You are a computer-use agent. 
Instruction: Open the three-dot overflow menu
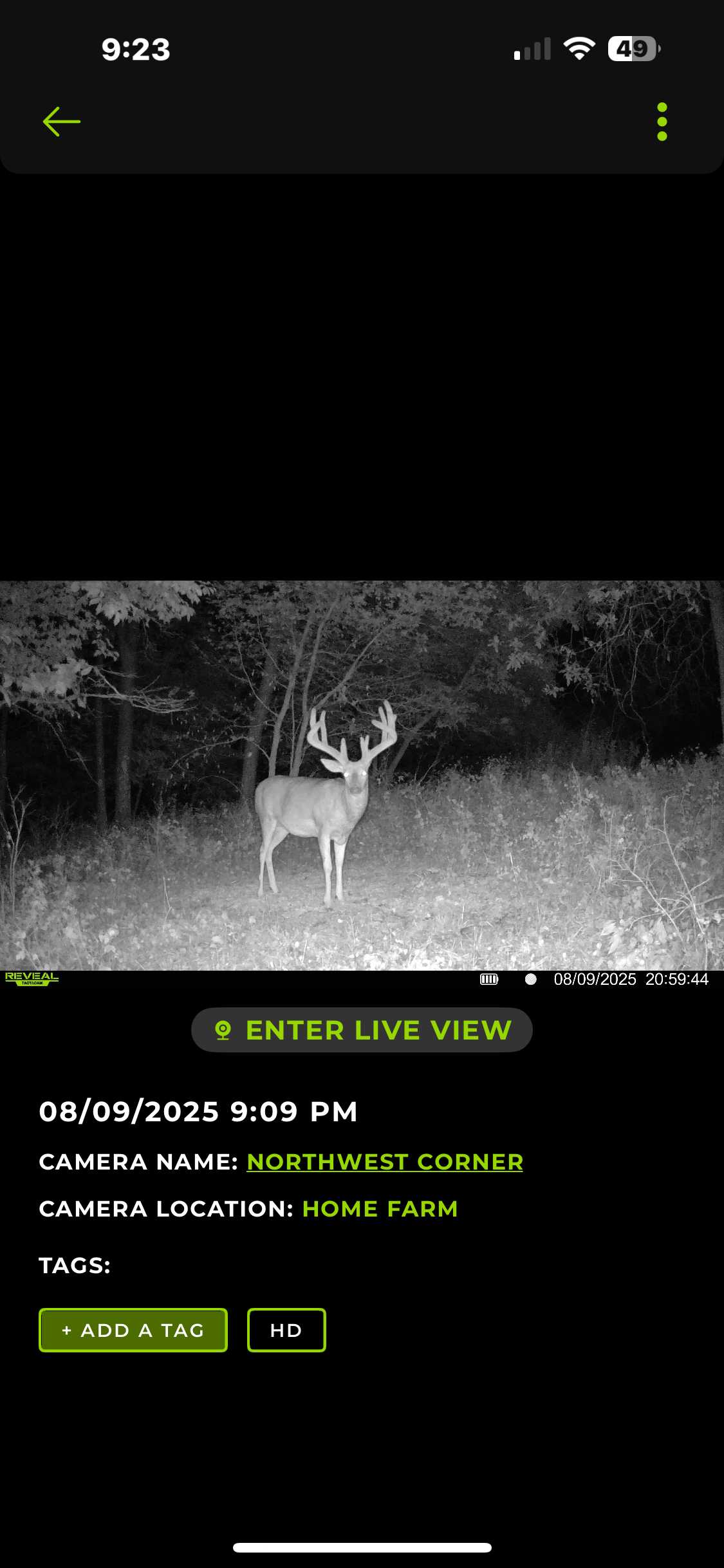coord(662,122)
